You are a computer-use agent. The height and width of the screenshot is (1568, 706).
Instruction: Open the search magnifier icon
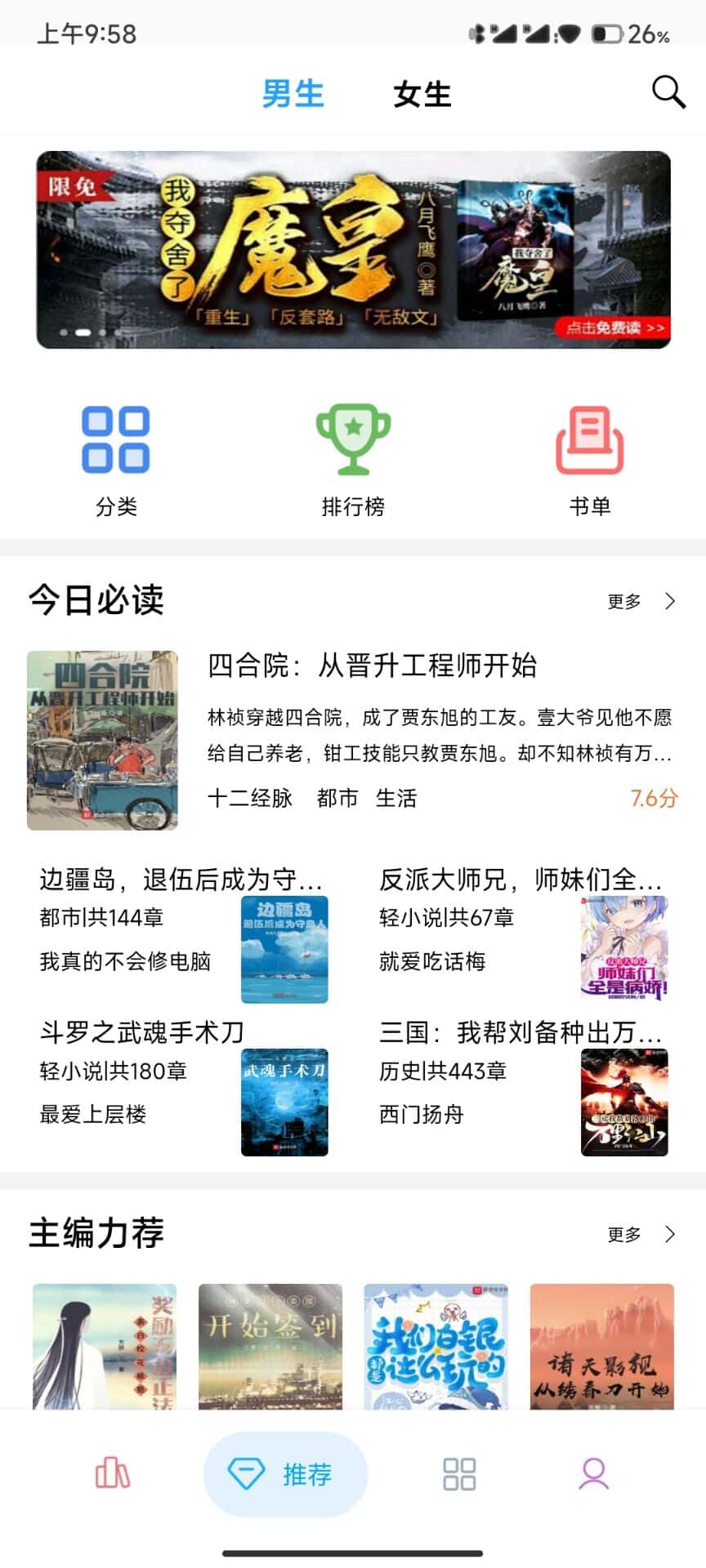668,92
